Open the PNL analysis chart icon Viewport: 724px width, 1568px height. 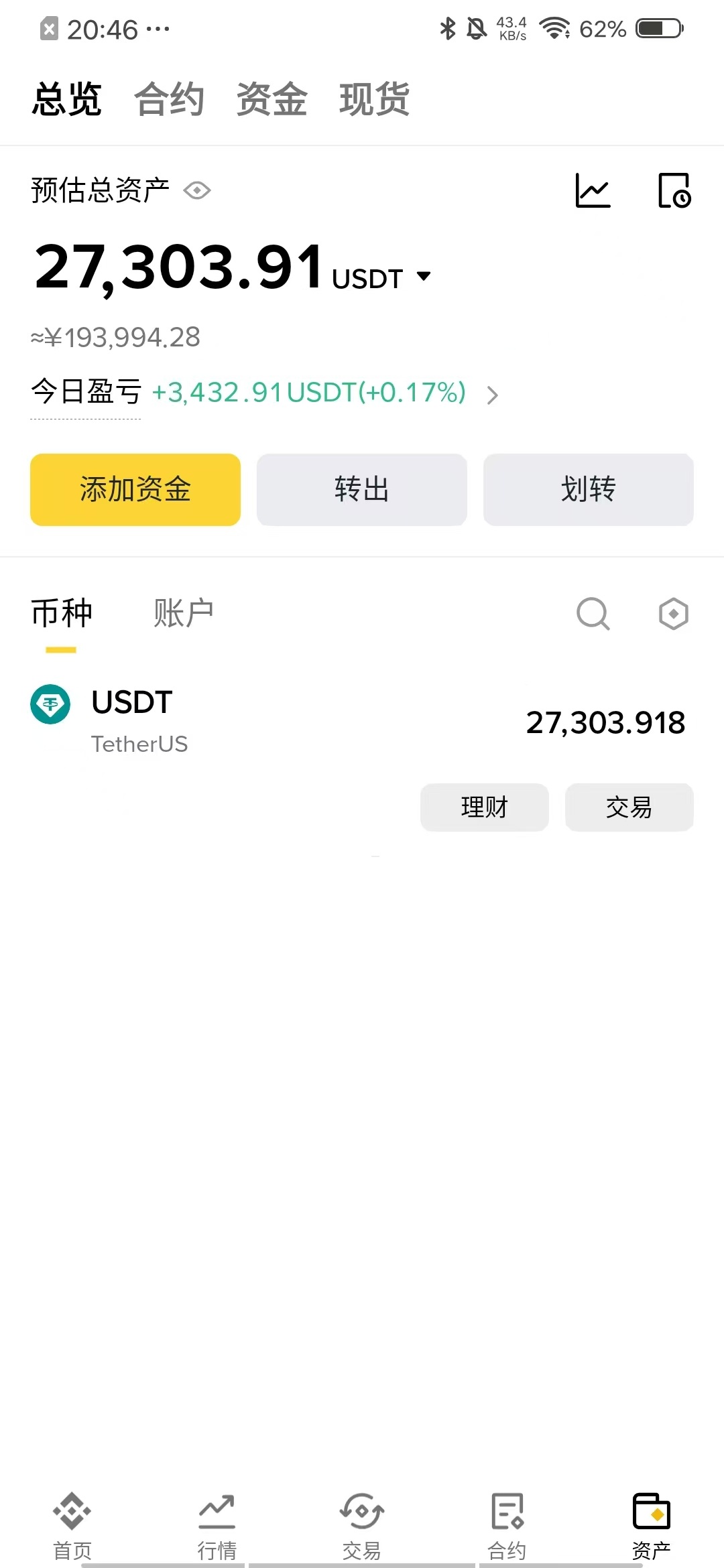(593, 190)
